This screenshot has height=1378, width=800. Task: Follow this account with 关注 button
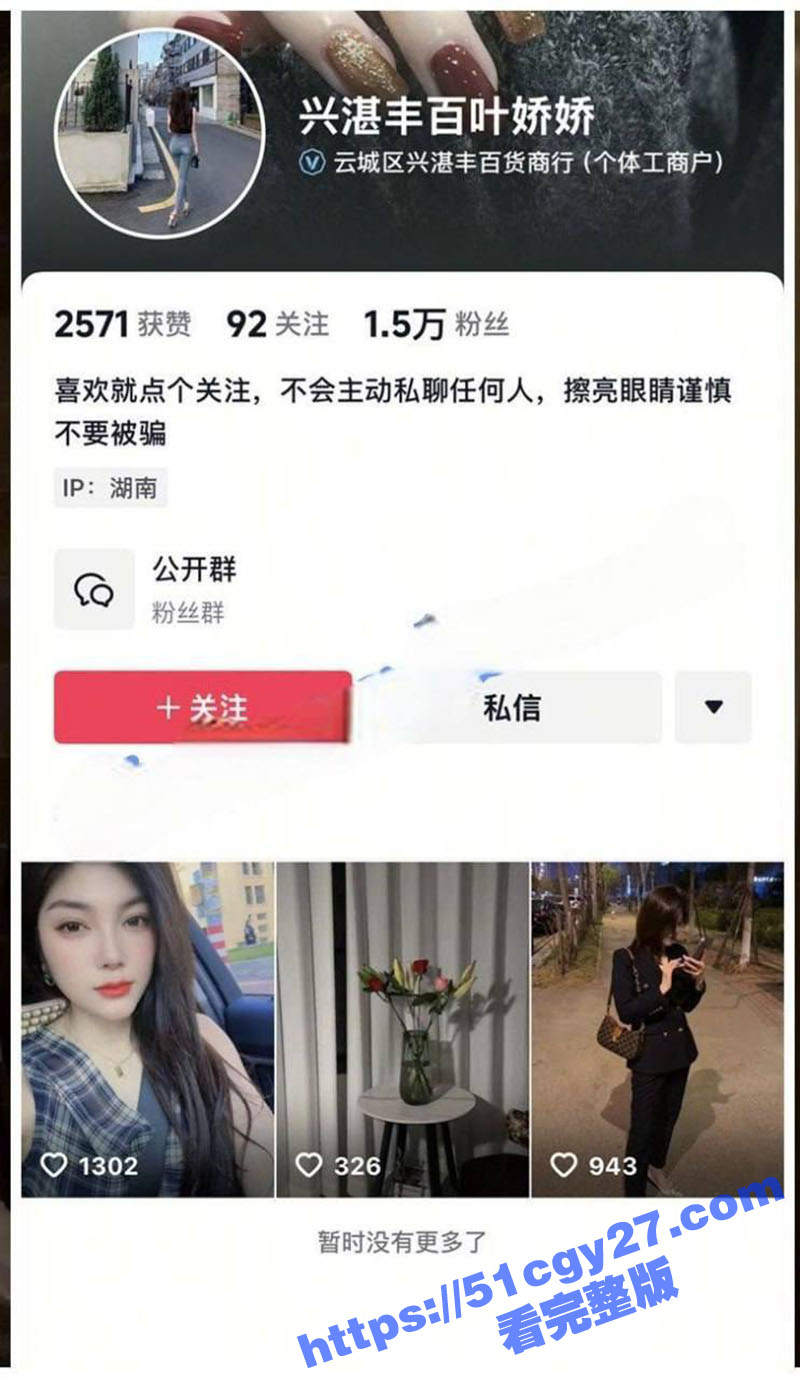point(202,708)
